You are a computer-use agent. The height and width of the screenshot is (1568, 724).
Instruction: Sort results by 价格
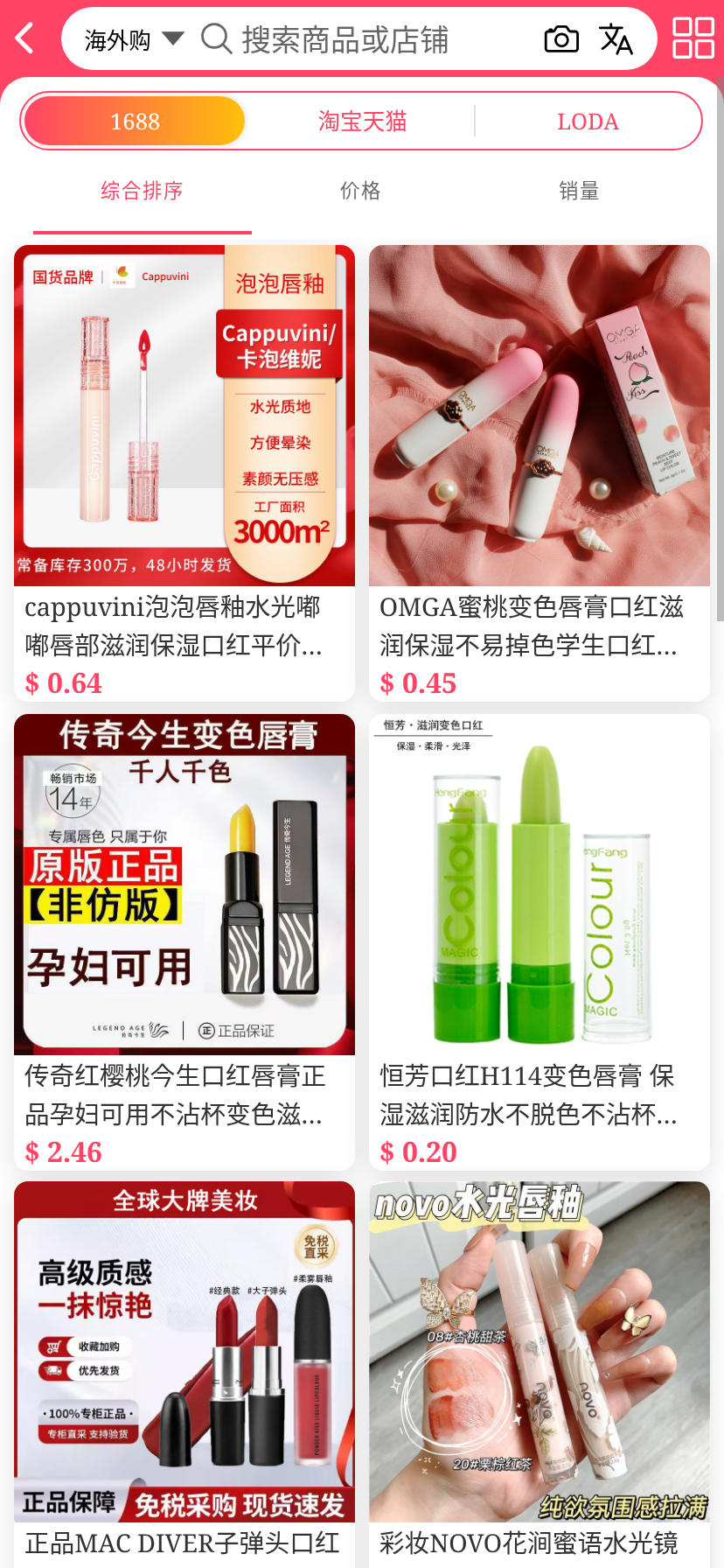point(360,191)
